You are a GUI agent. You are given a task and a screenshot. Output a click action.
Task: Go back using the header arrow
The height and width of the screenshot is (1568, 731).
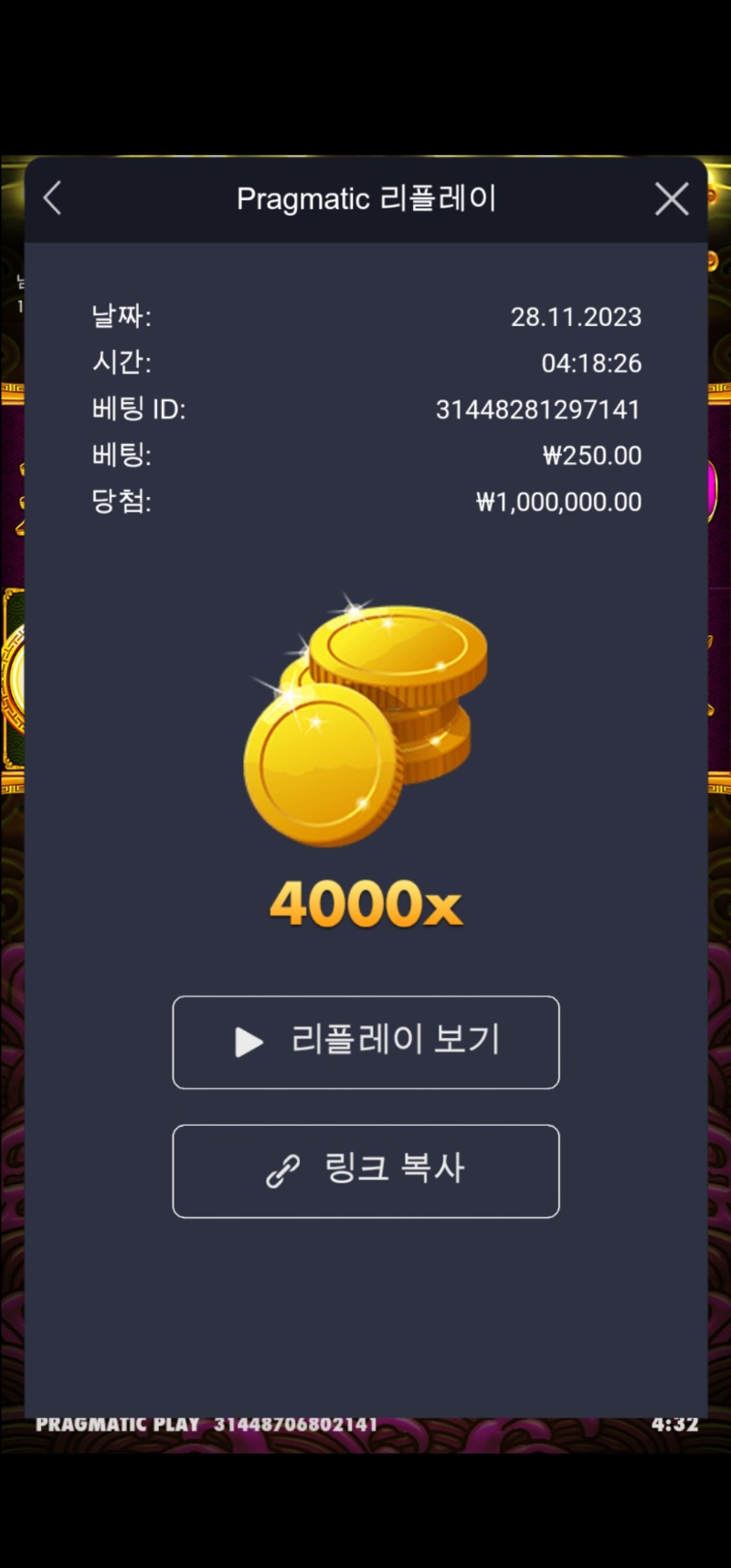(x=53, y=198)
